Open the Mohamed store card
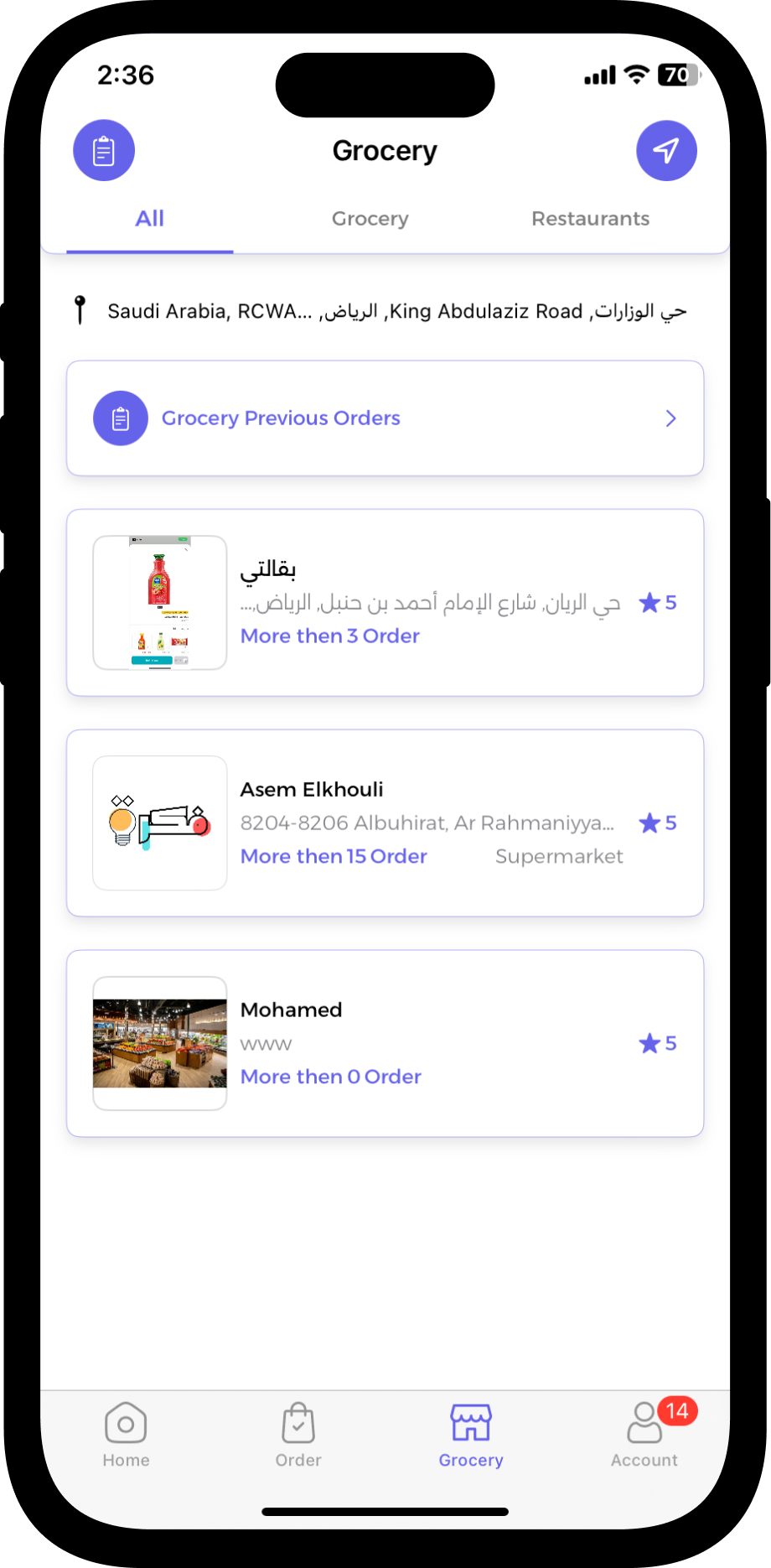The width and height of the screenshot is (771, 1568). point(385,1044)
